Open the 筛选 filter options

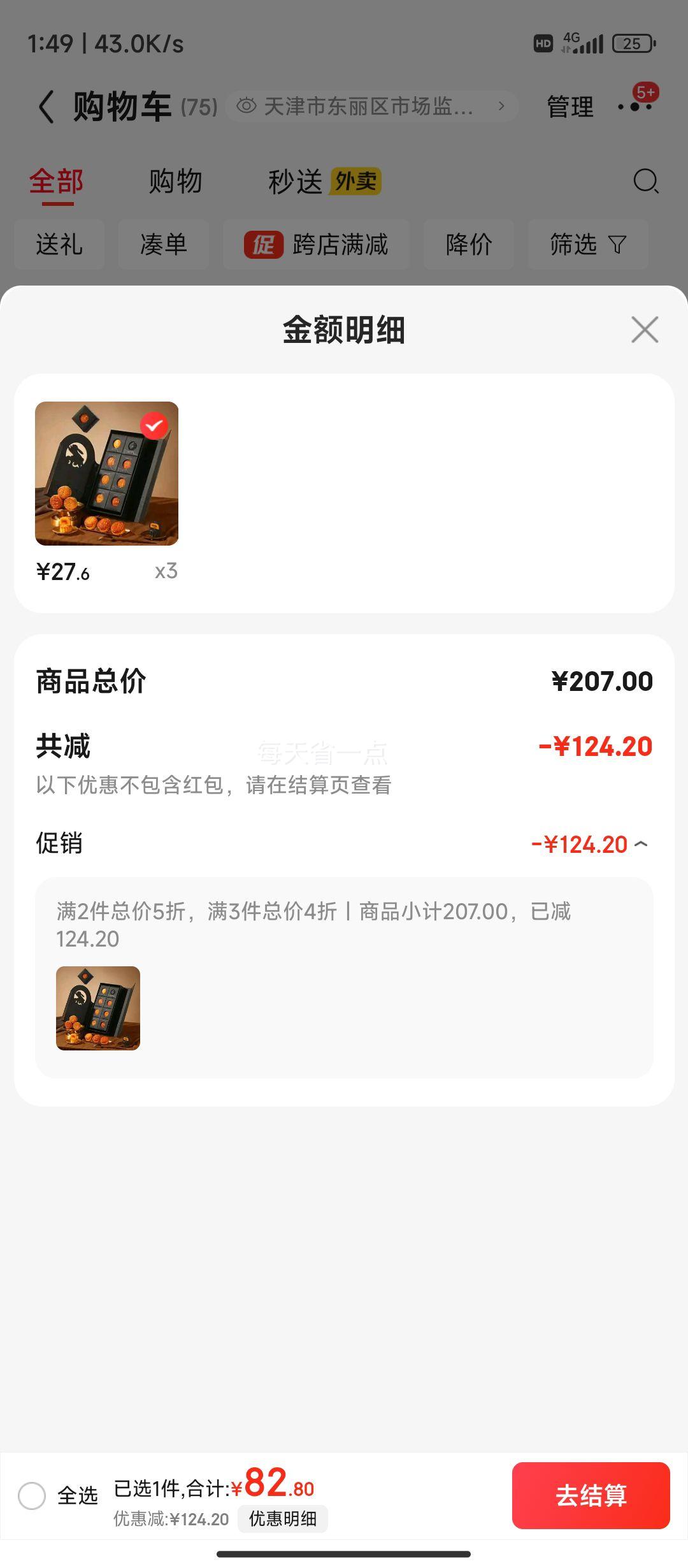[587, 244]
